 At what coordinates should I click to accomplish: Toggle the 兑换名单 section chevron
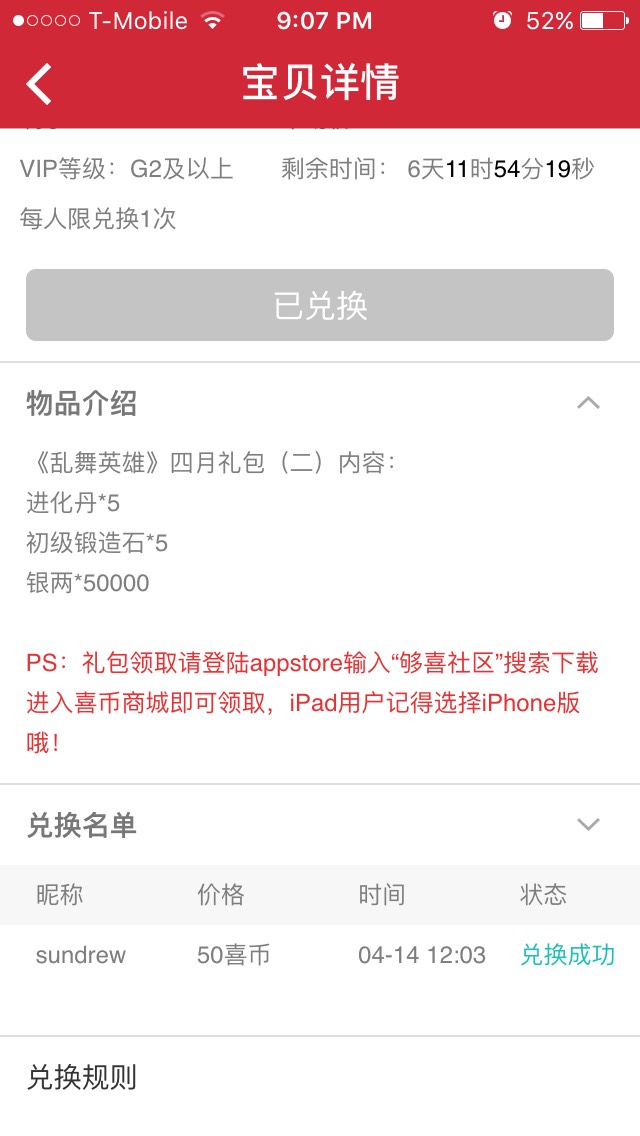tap(588, 825)
